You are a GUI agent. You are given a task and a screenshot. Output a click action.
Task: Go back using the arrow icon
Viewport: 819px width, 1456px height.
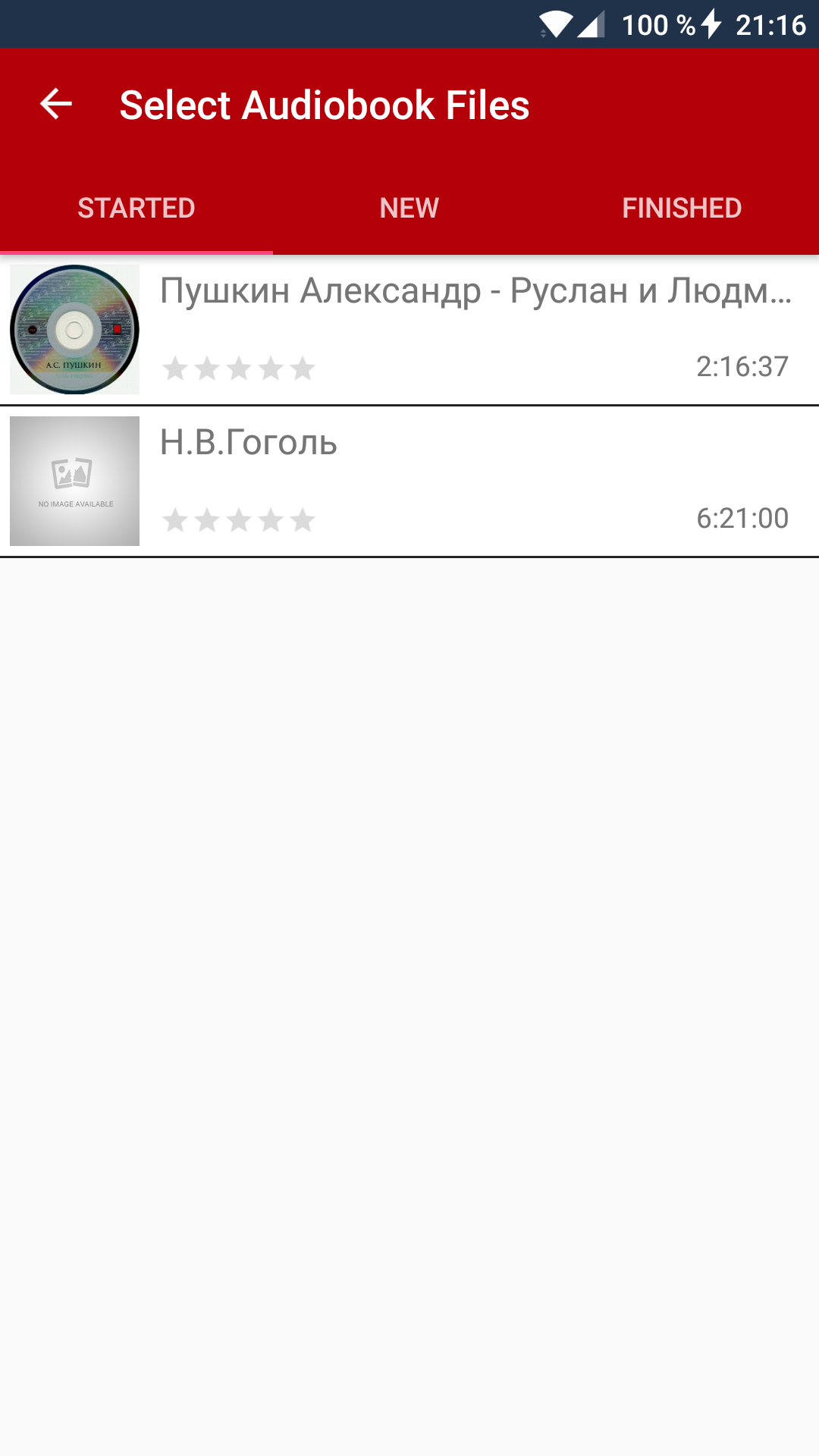[x=56, y=105]
